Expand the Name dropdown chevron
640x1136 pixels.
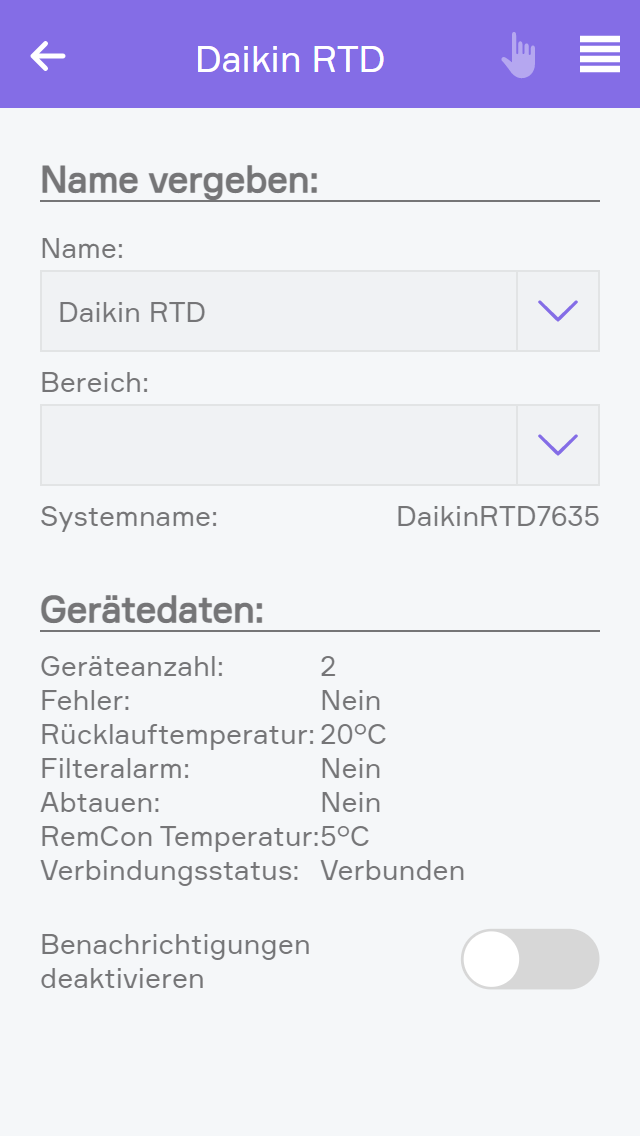[558, 311]
